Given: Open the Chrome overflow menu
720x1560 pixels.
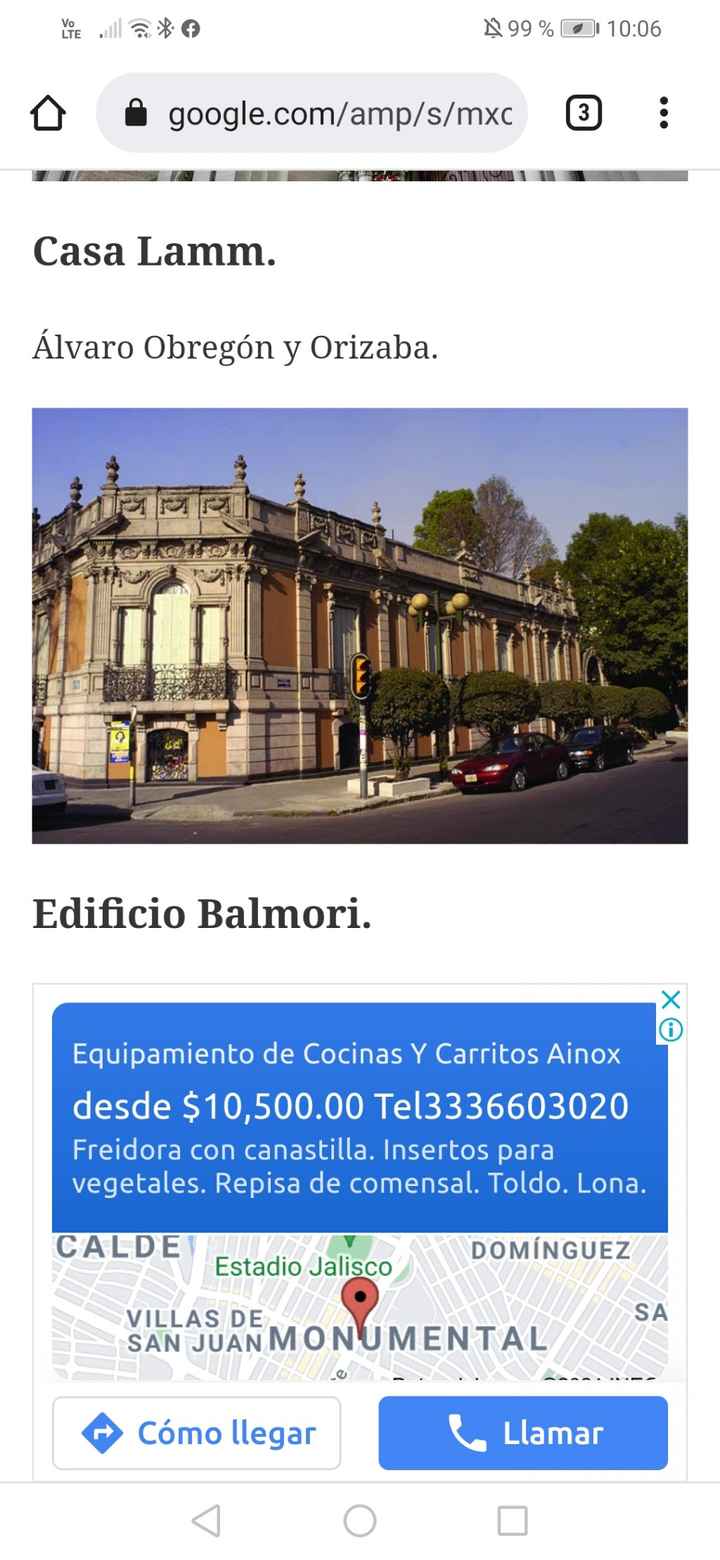Looking at the screenshot, I should coord(663,113).
